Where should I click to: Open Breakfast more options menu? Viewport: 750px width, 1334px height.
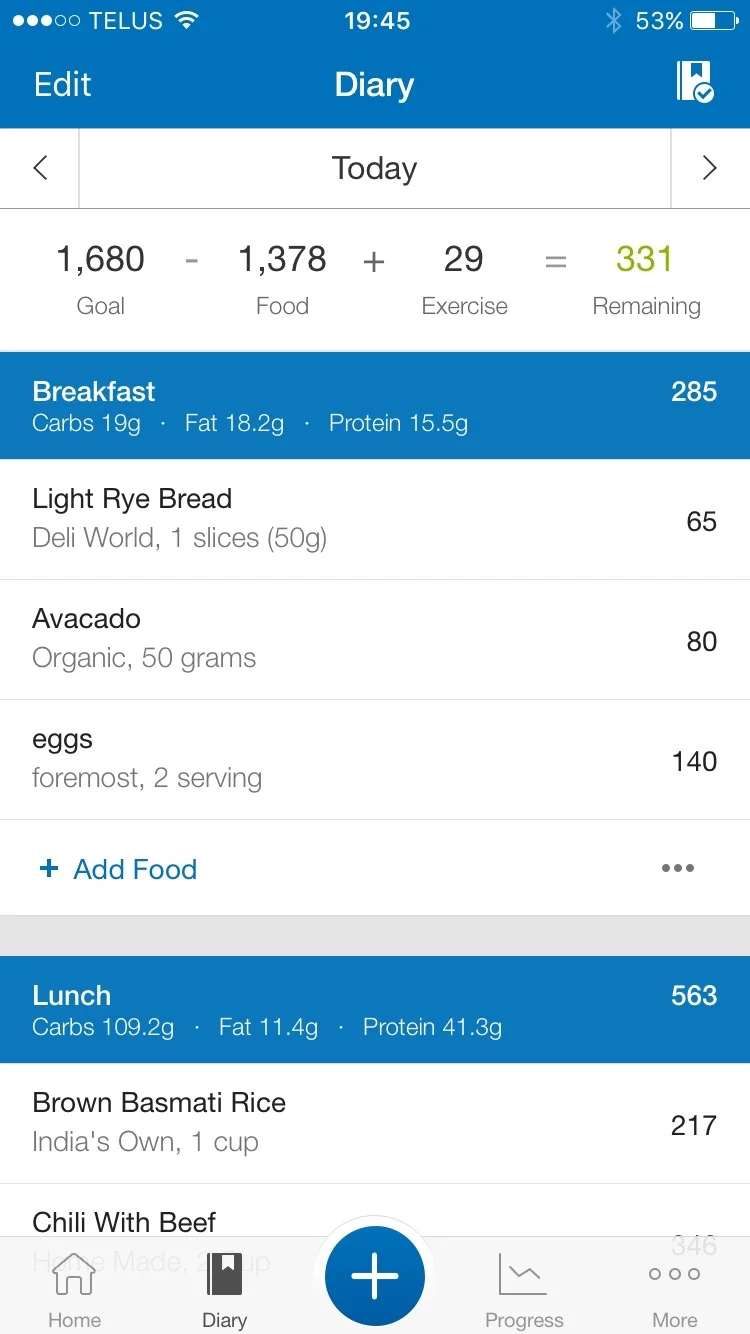pos(677,868)
